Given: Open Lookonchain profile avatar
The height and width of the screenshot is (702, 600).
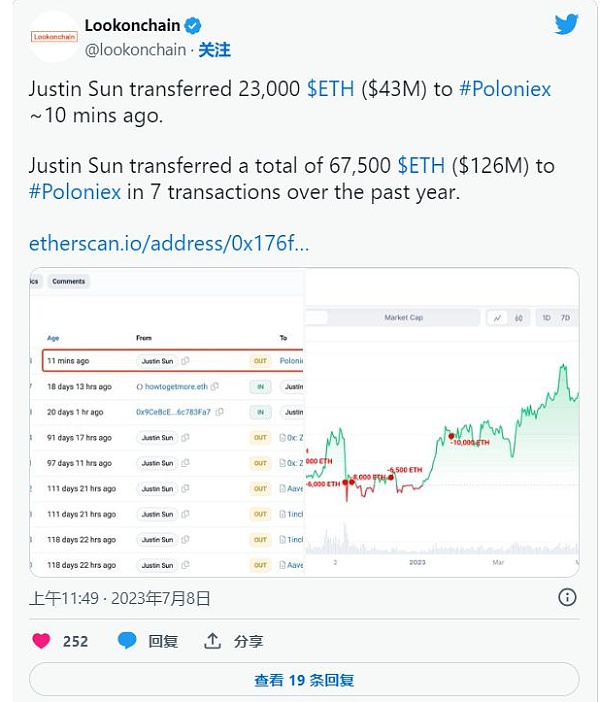Looking at the screenshot, I should pos(54,37).
